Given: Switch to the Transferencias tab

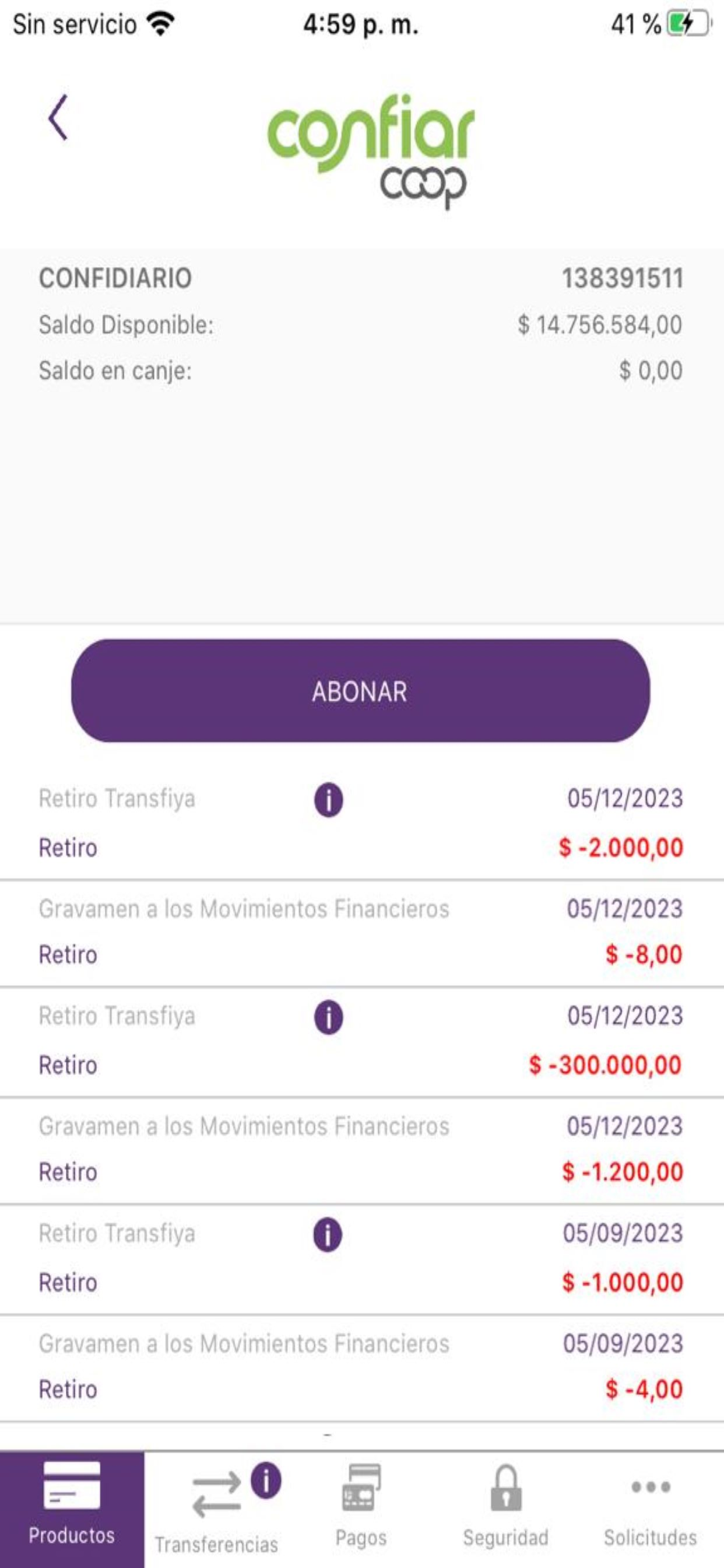Looking at the screenshot, I should pyautogui.click(x=216, y=1509).
